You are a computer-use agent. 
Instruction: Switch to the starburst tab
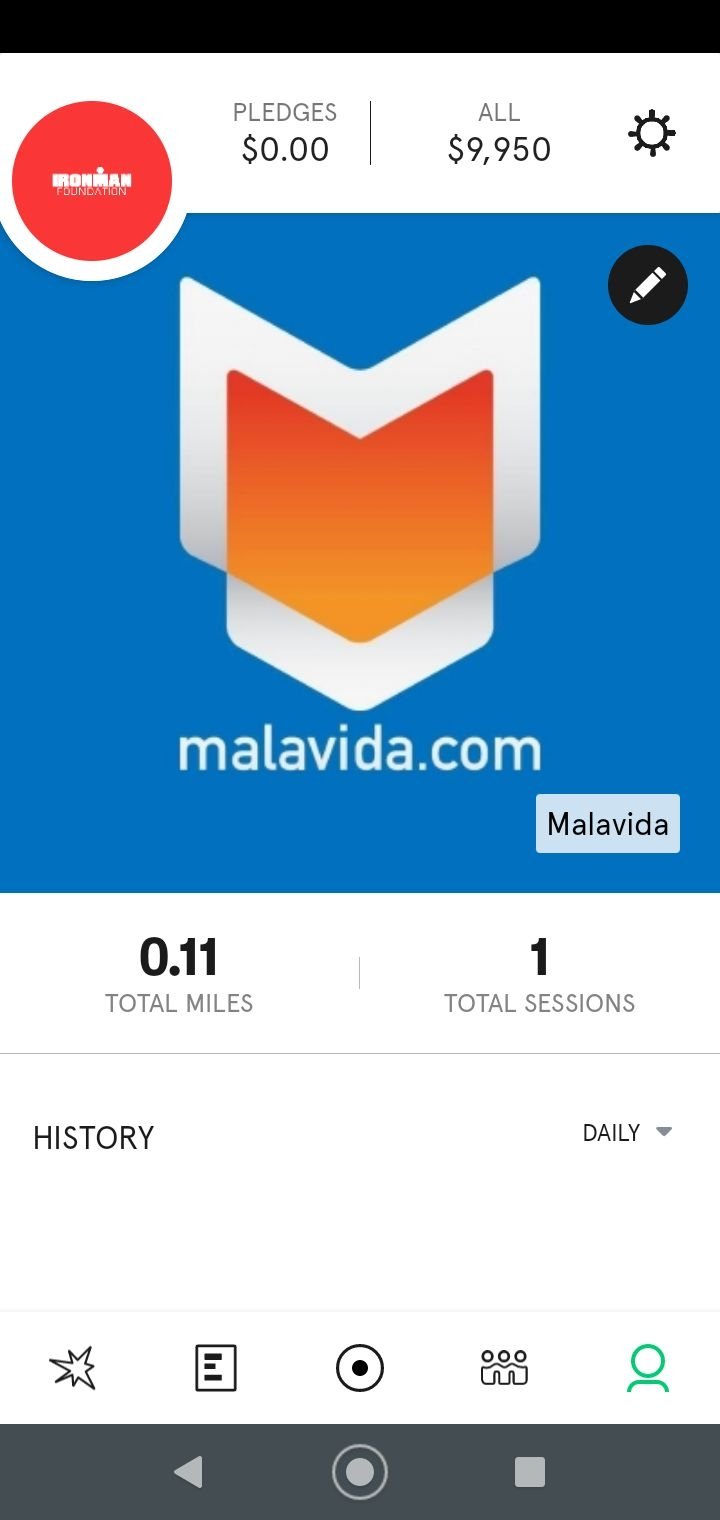pyautogui.click(x=73, y=1367)
